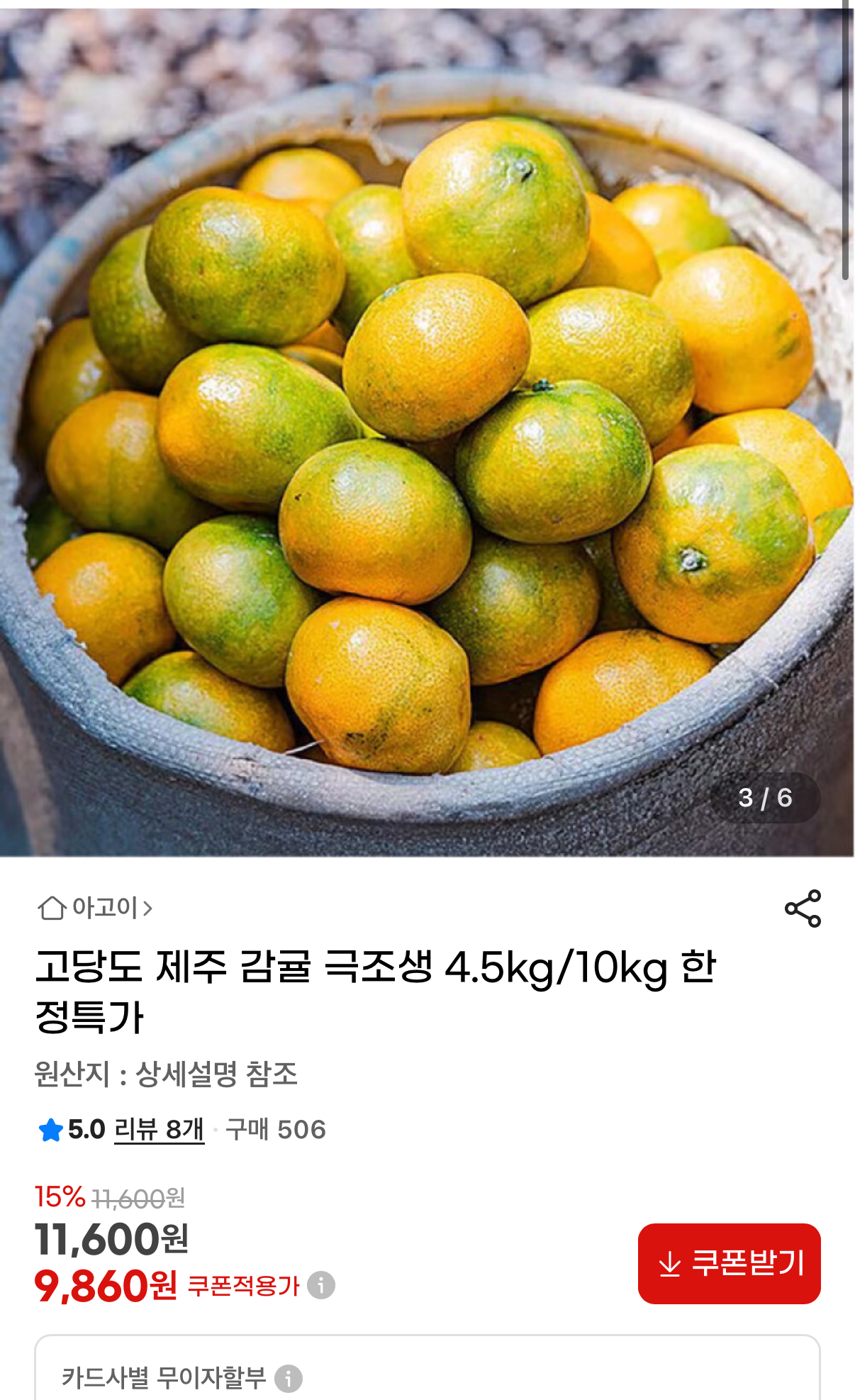
Task: Open the 리뷰 8개 reviews link
Action: 159,1129
